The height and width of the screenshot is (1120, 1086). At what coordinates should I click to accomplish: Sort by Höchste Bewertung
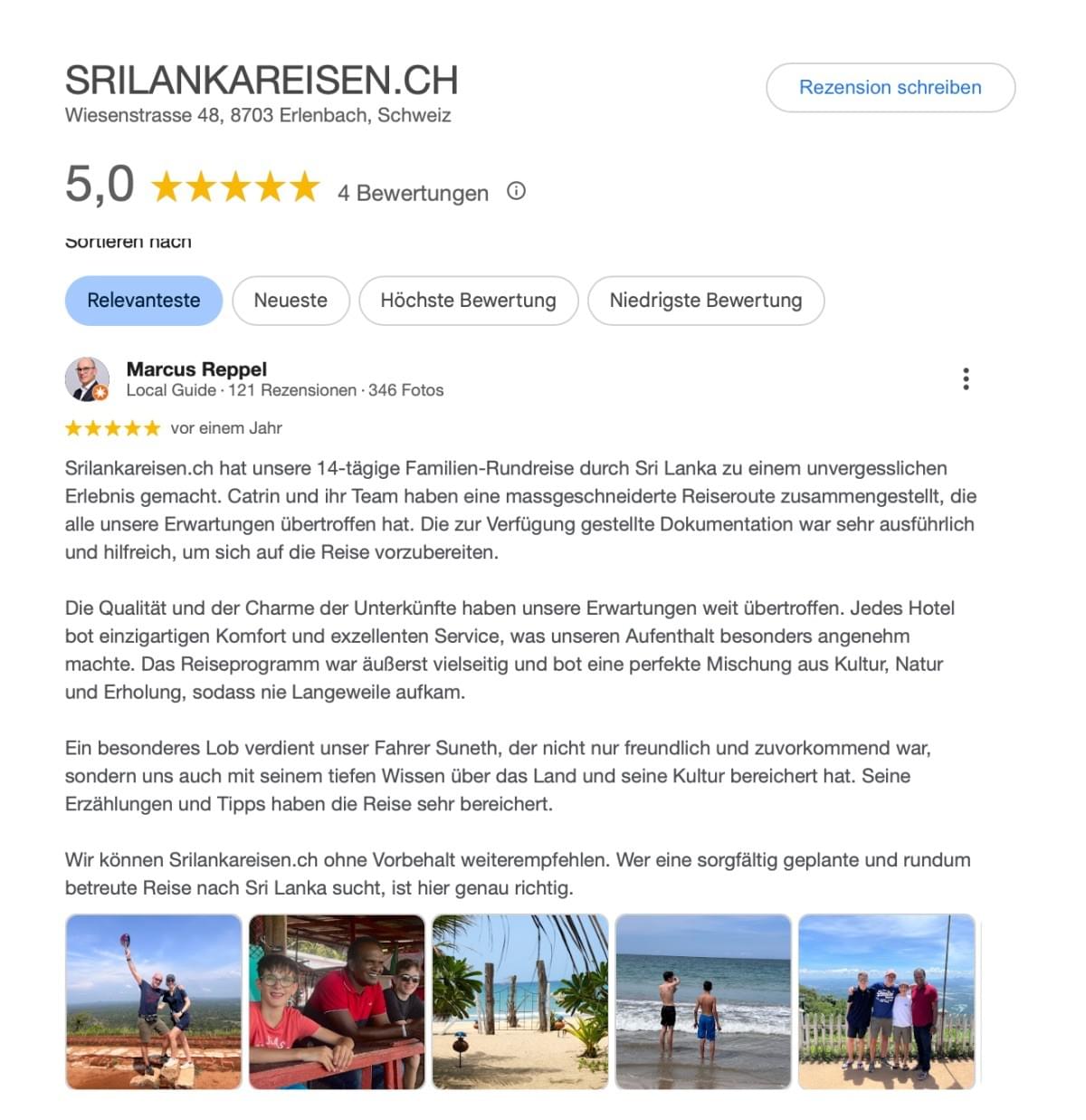click(468, 301)
